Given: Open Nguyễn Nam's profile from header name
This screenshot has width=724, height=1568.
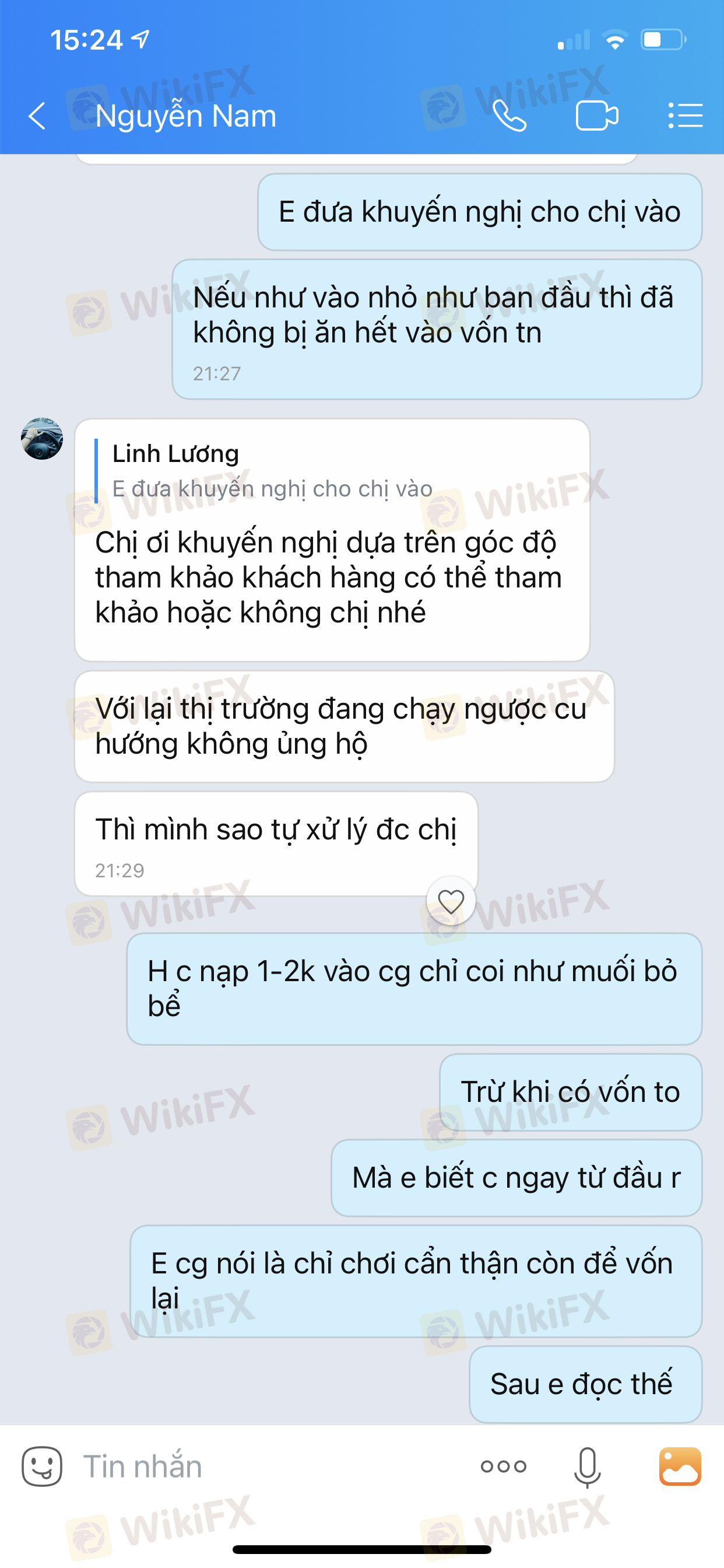Looking at the screenshot, I should (x=185, y=116).
